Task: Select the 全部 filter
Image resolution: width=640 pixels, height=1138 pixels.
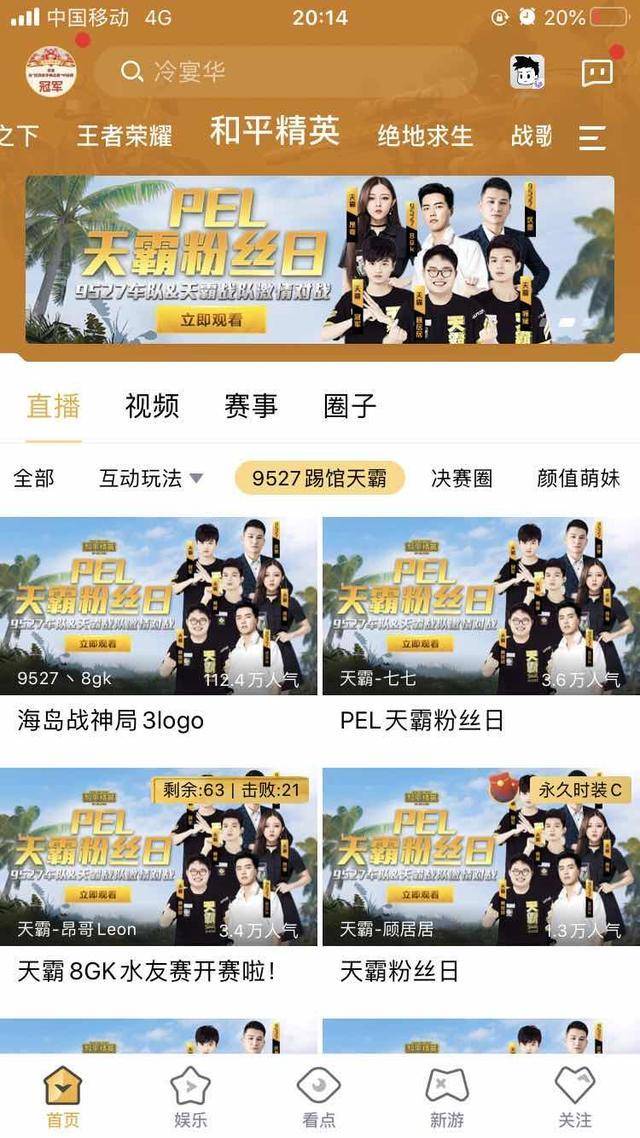Action: click(x=34, y=478)
